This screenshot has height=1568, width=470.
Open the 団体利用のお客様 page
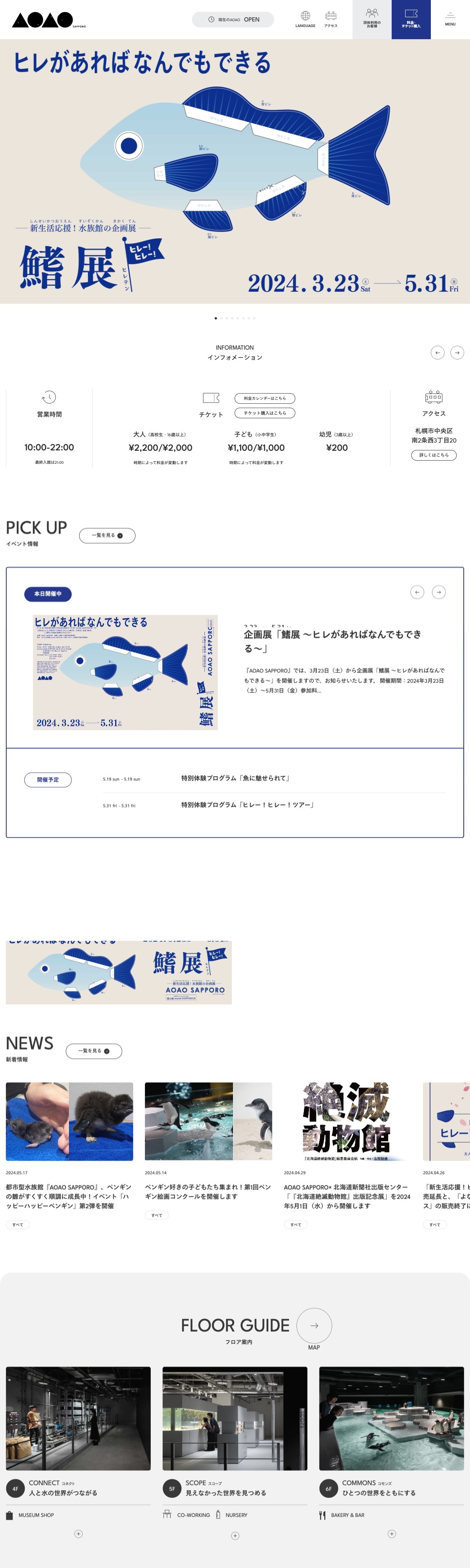pos(372,19)
